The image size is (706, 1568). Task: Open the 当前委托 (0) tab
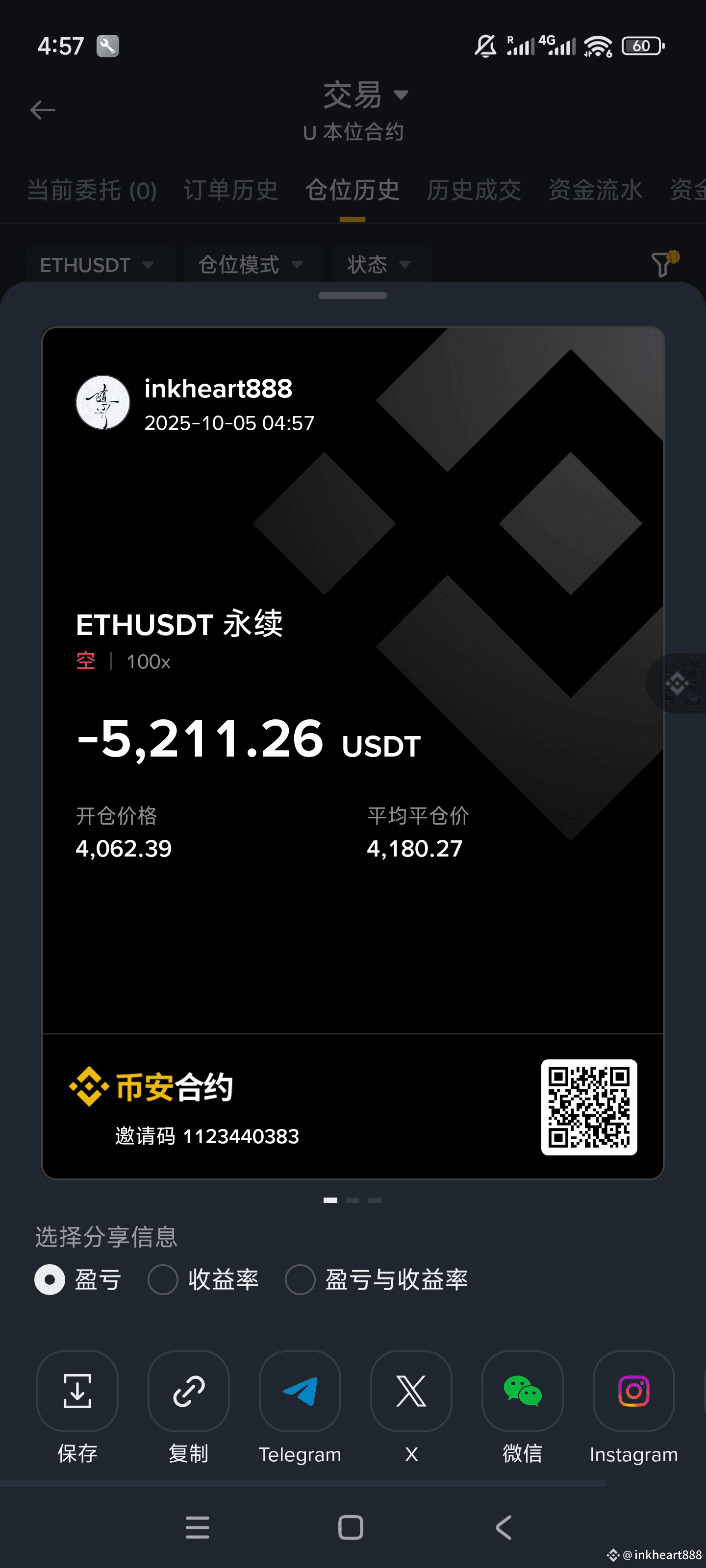tap(92, 190)
